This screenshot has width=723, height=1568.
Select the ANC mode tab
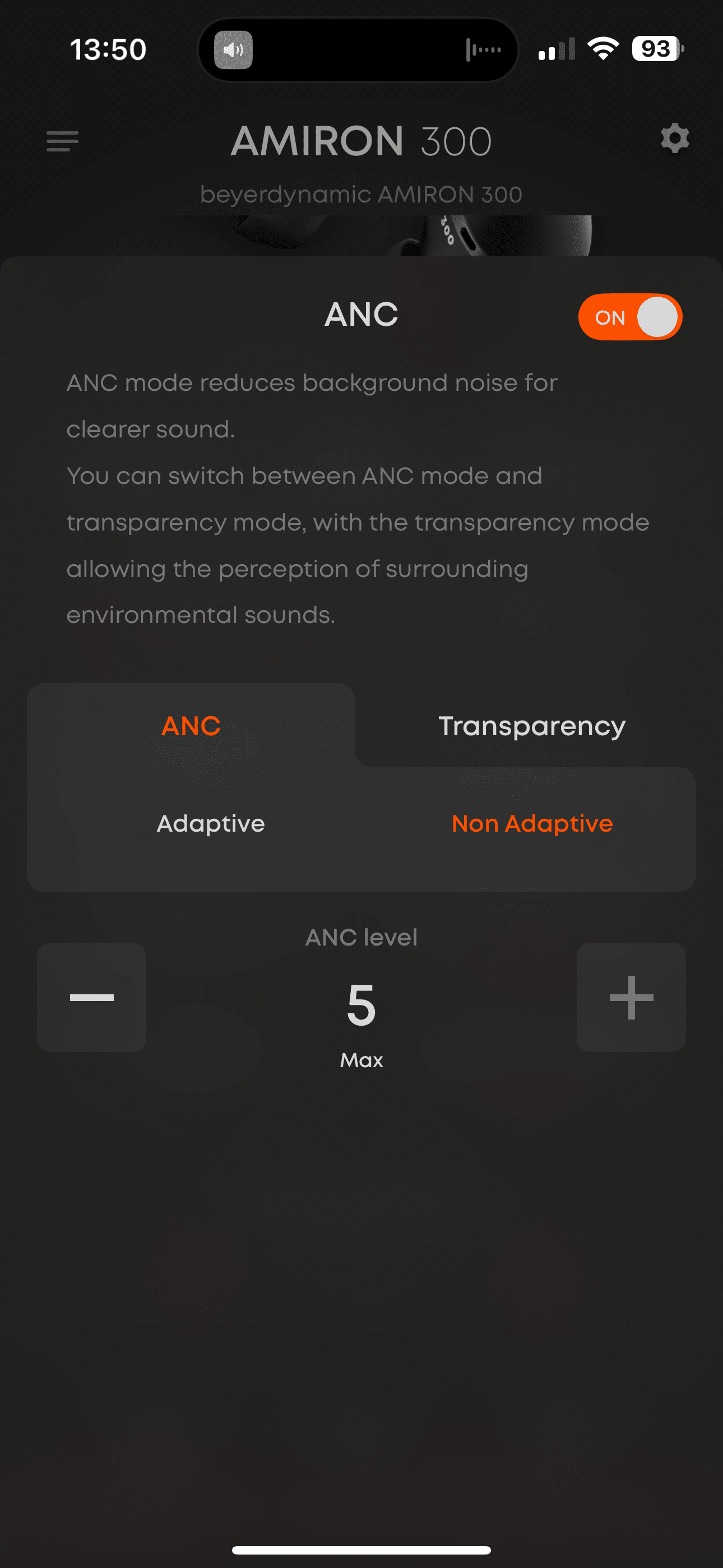pos(191,726)
